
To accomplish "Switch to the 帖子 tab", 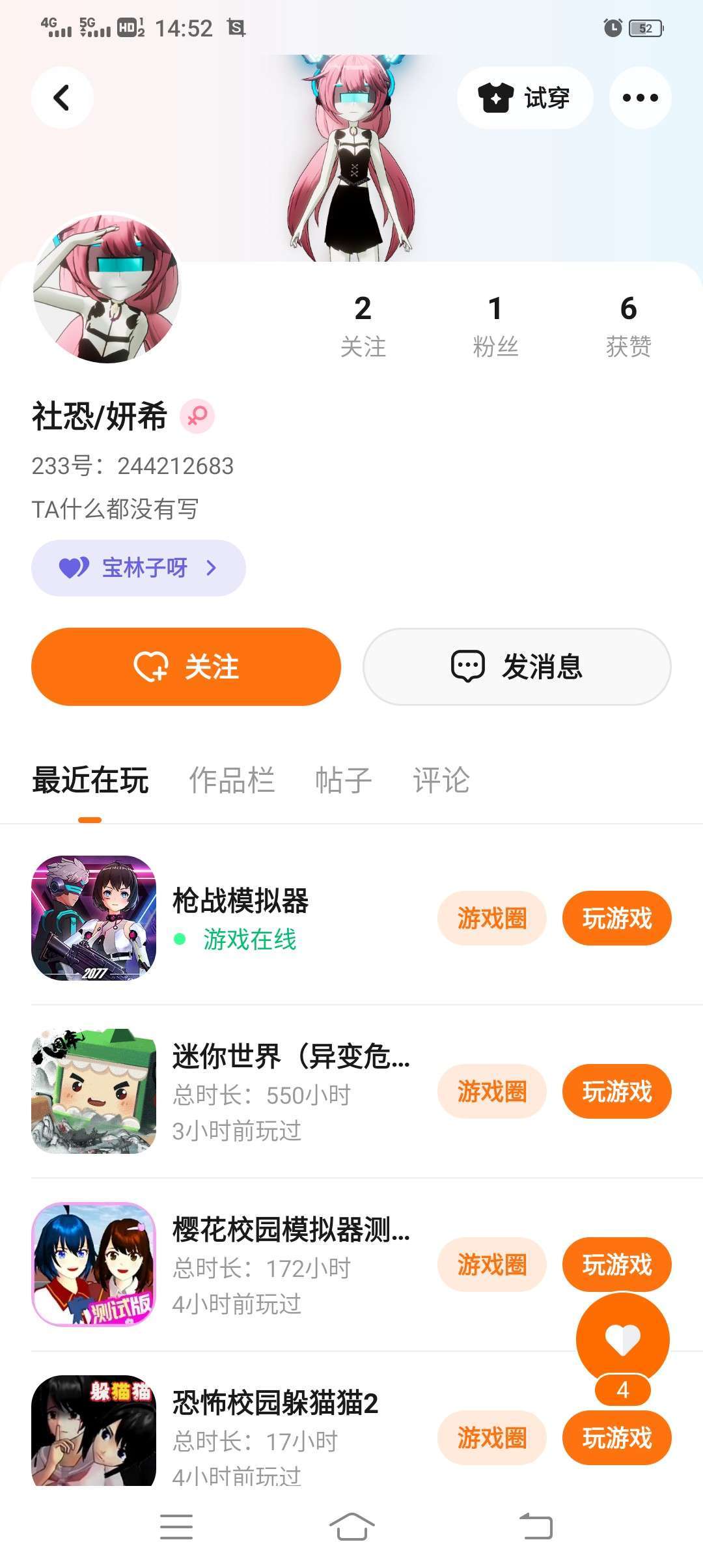I will tap(343, 779).
